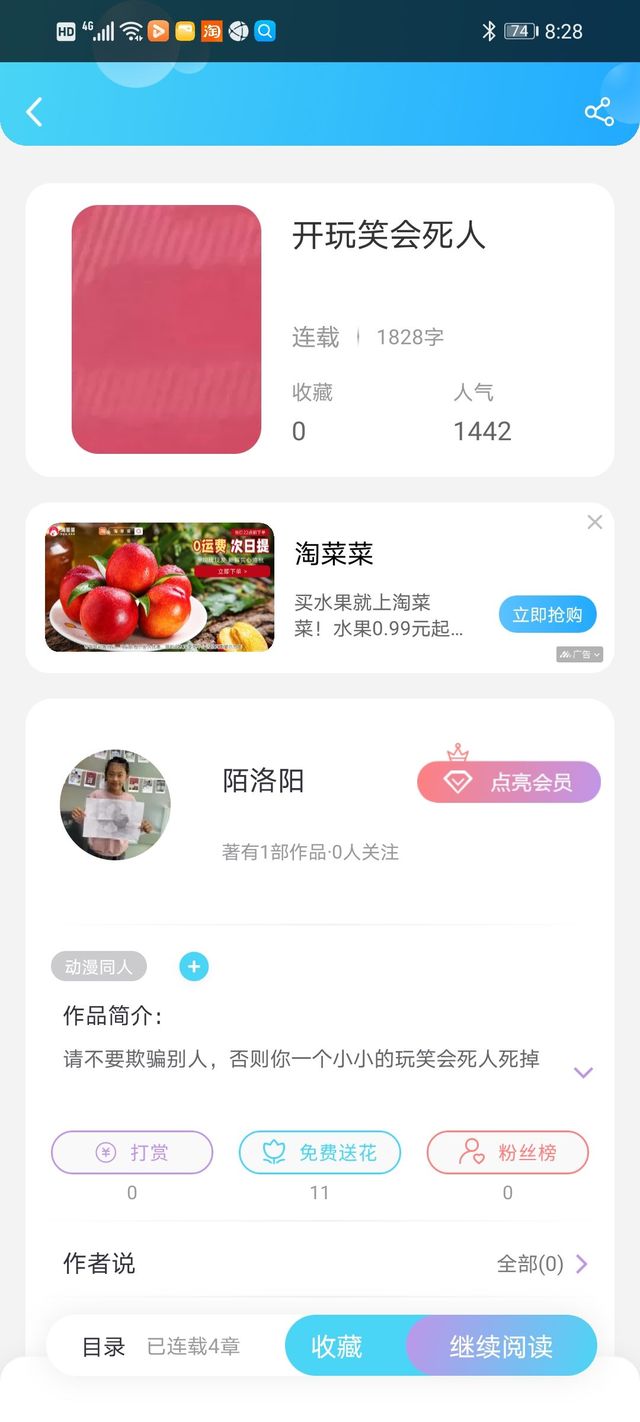This screenshot has height=1422, width=640.
Task: Dismiss the 淘菜菜 ad banner
Action: click(595, 522)
